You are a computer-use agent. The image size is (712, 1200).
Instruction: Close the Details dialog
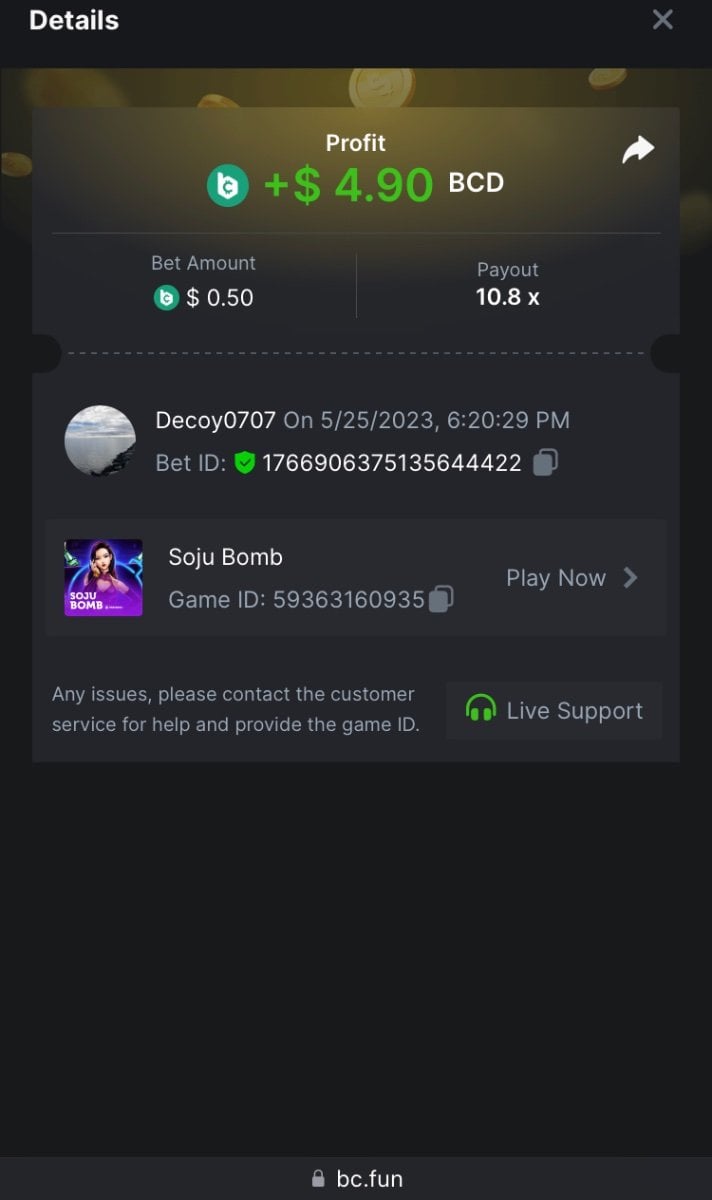point(662,20)
